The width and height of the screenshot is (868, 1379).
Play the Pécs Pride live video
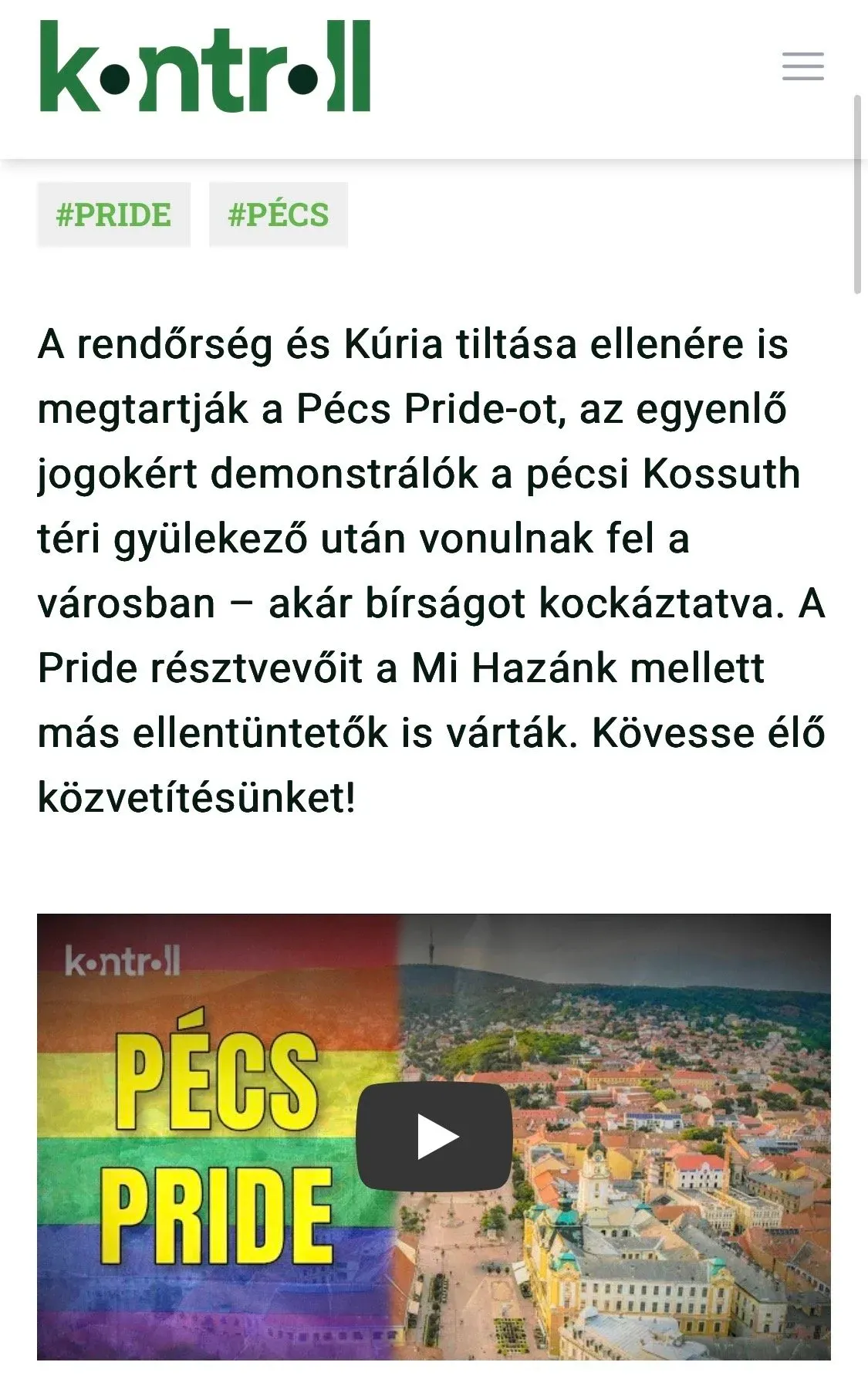(x=434, y=1136)
